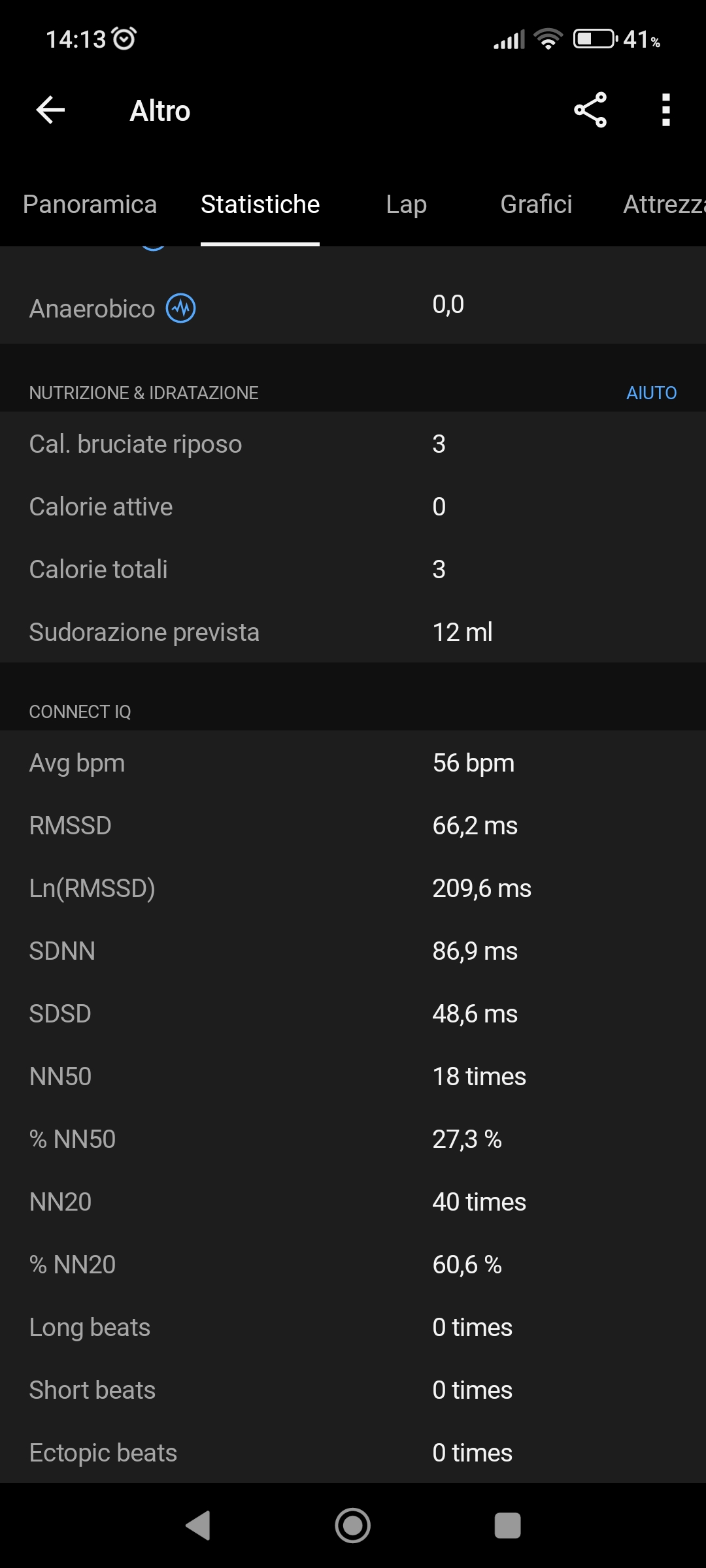Tap the info icon next to Anaerobico

(181, 308)
